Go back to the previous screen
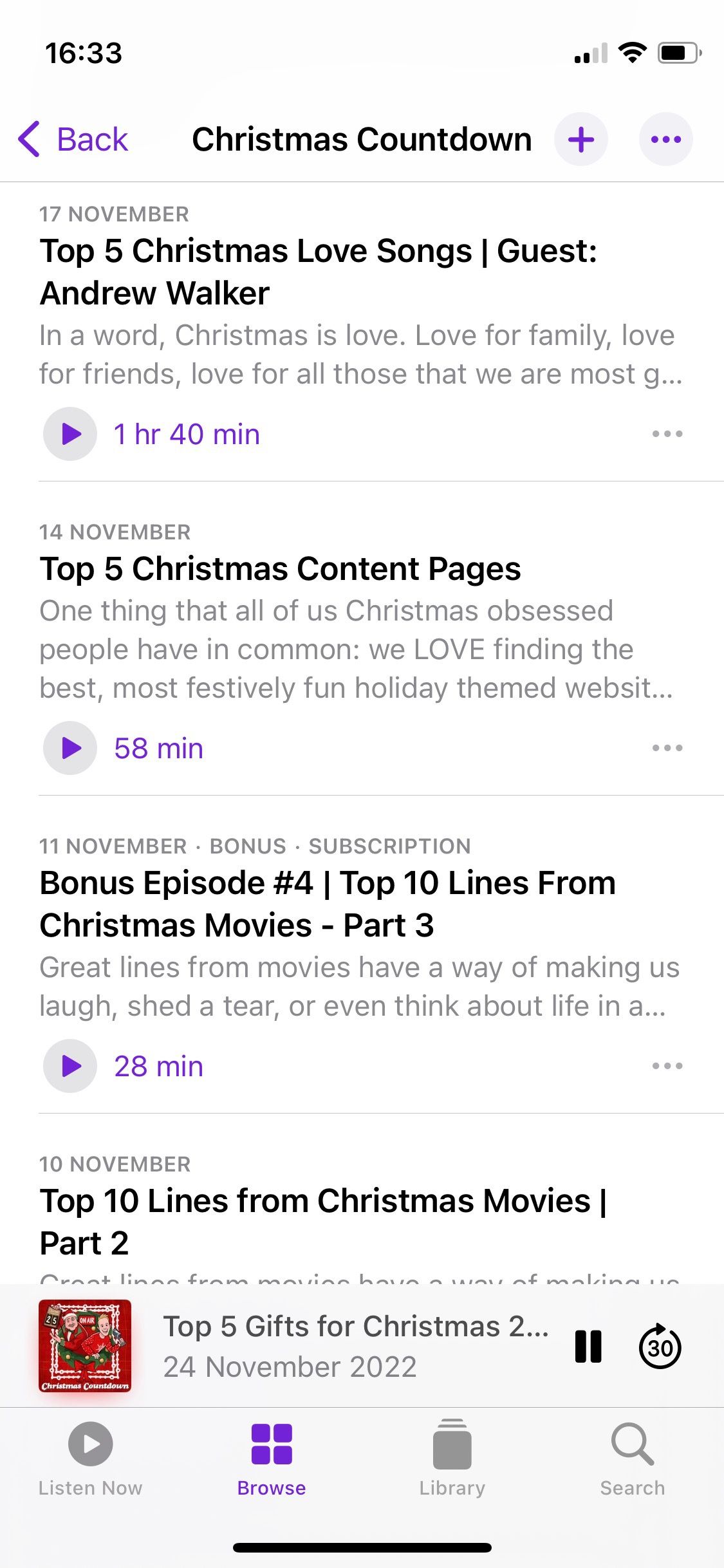This screenshot has height=1568, width=724. coord(73,139)
